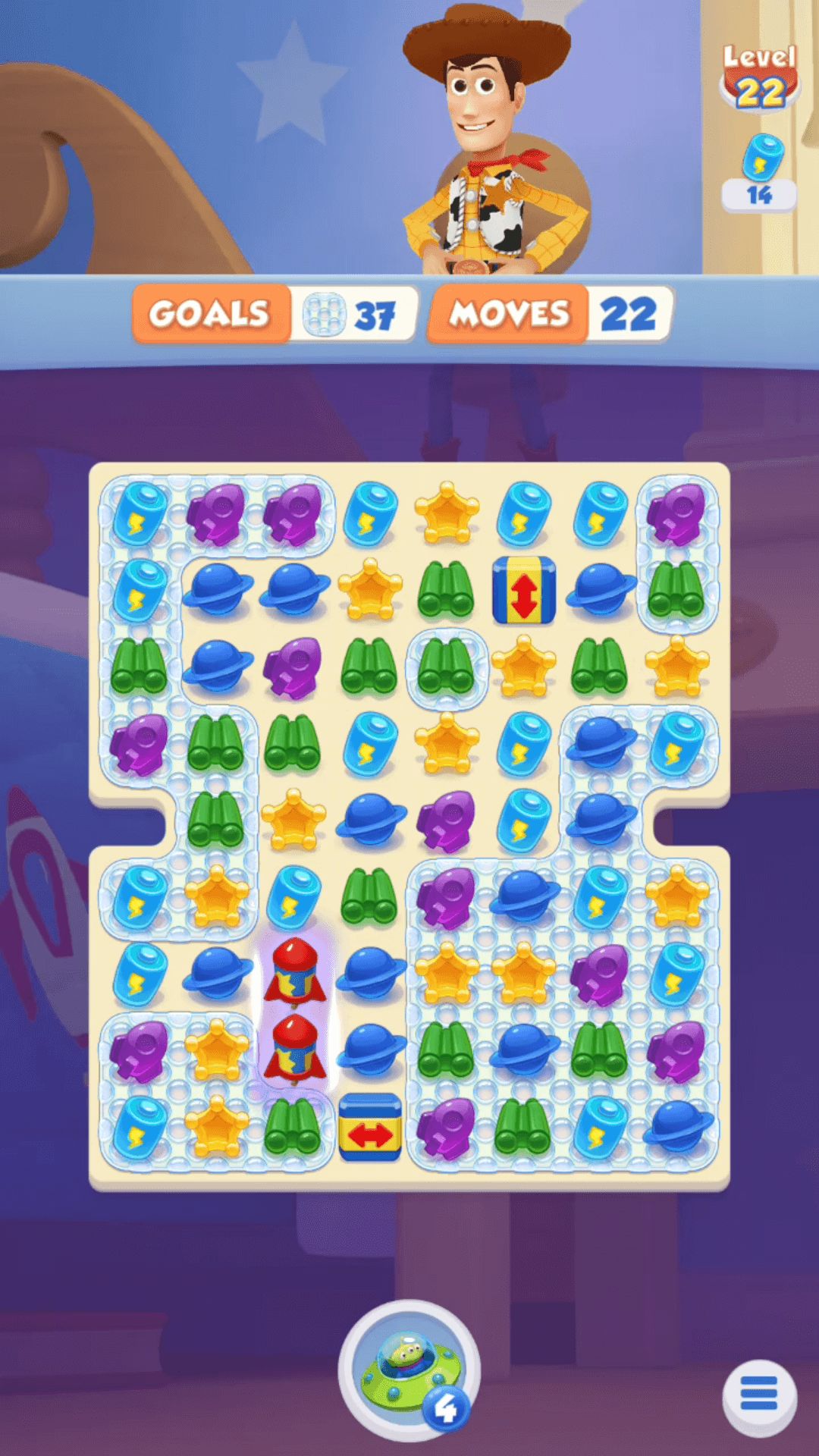
Task: Activate the alien UFO booster
Action: 409,1370
